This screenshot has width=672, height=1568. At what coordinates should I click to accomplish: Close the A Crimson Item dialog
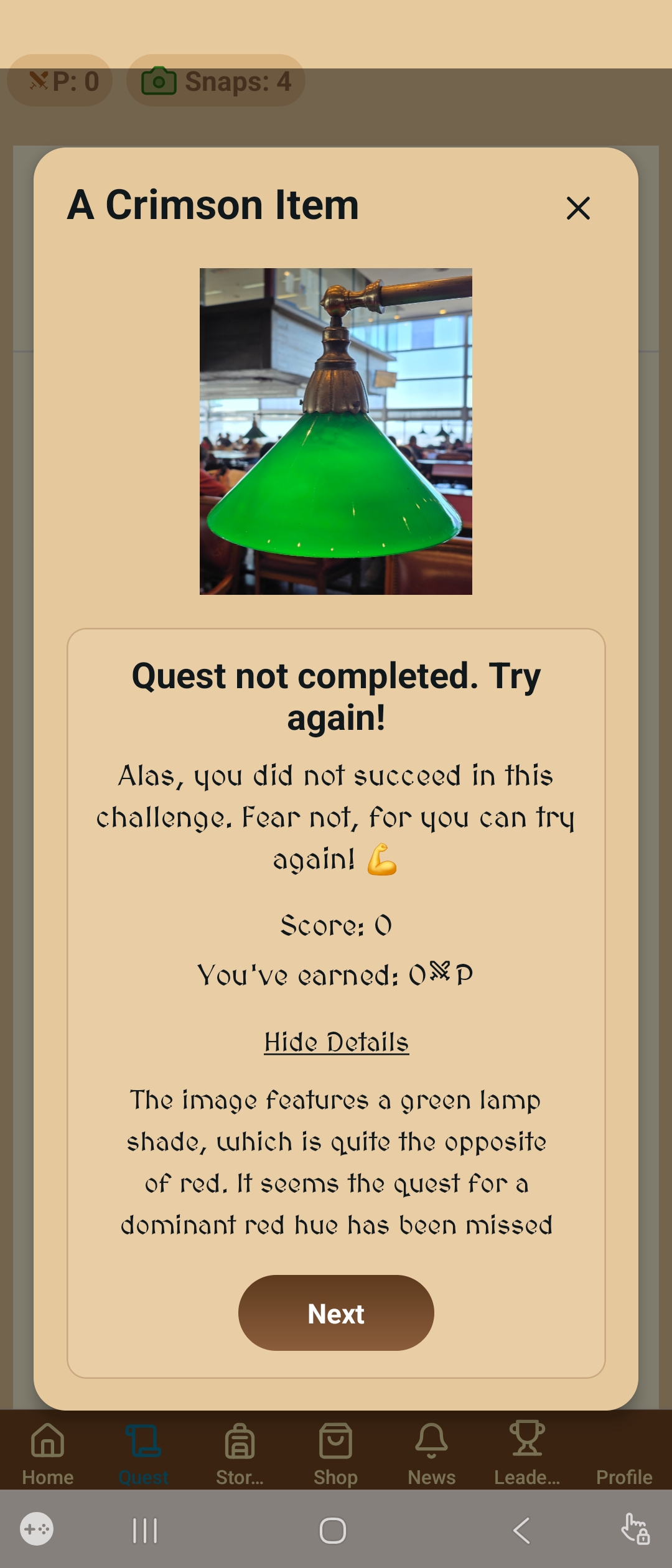(578, 208)
